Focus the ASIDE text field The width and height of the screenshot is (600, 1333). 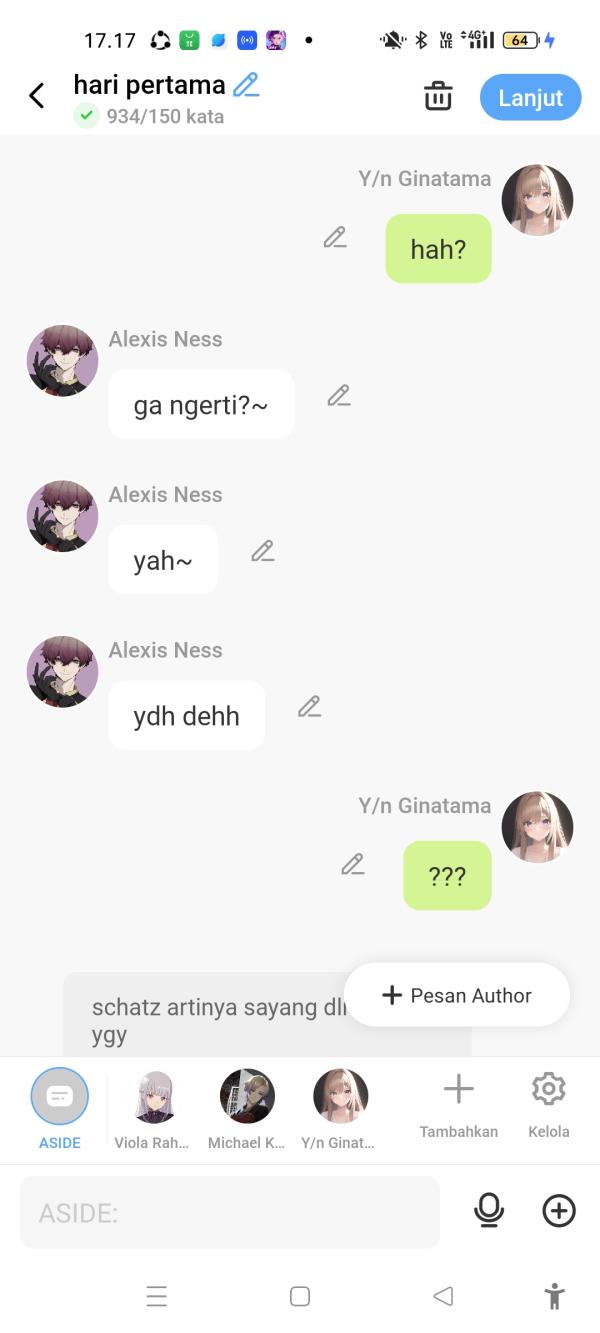point(230,1212)
